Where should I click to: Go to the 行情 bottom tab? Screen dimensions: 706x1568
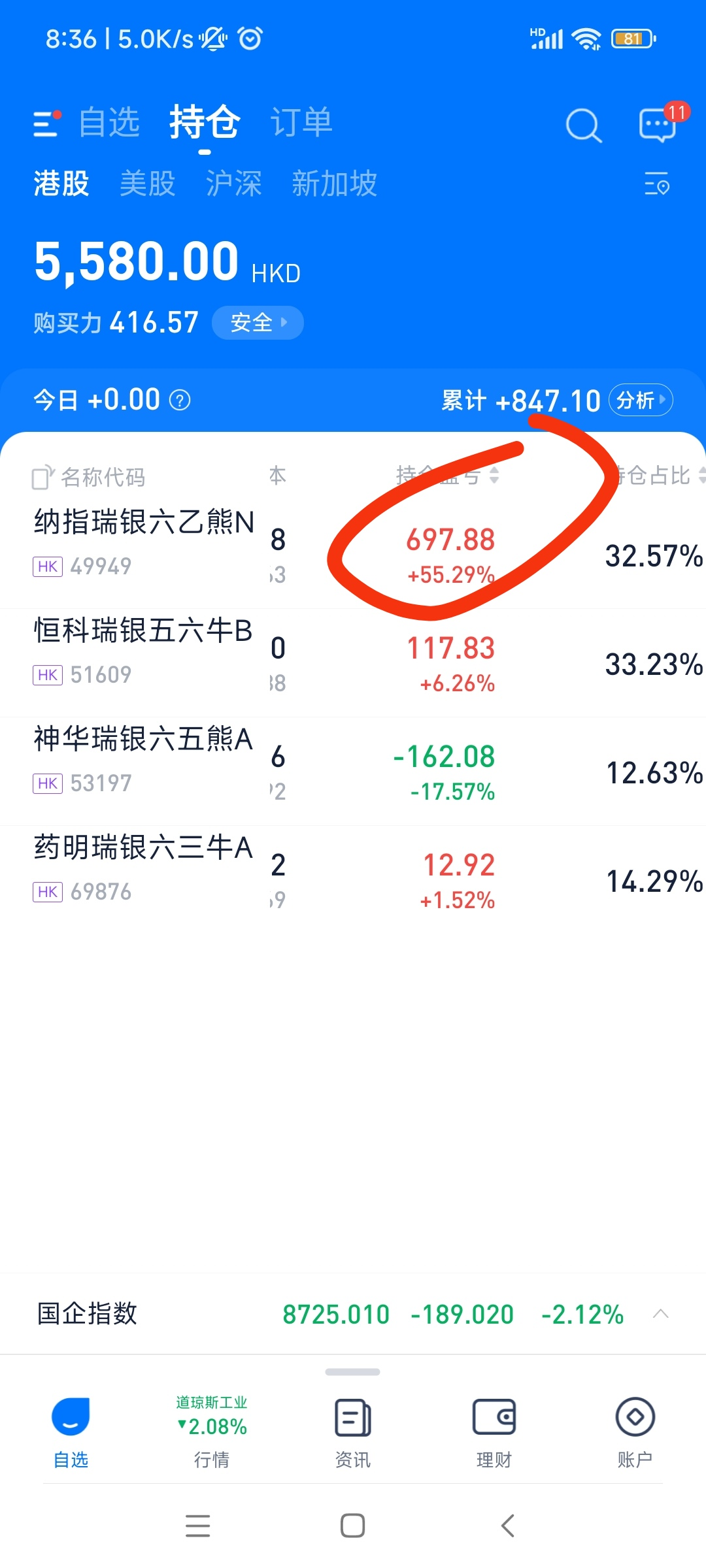point(212,1431)
